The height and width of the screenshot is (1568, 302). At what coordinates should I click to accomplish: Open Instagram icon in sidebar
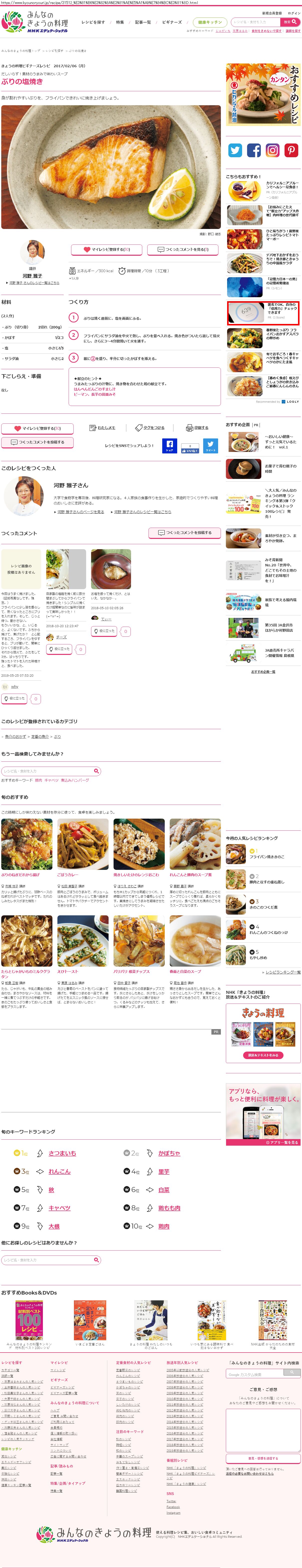(x=272, y=150)
